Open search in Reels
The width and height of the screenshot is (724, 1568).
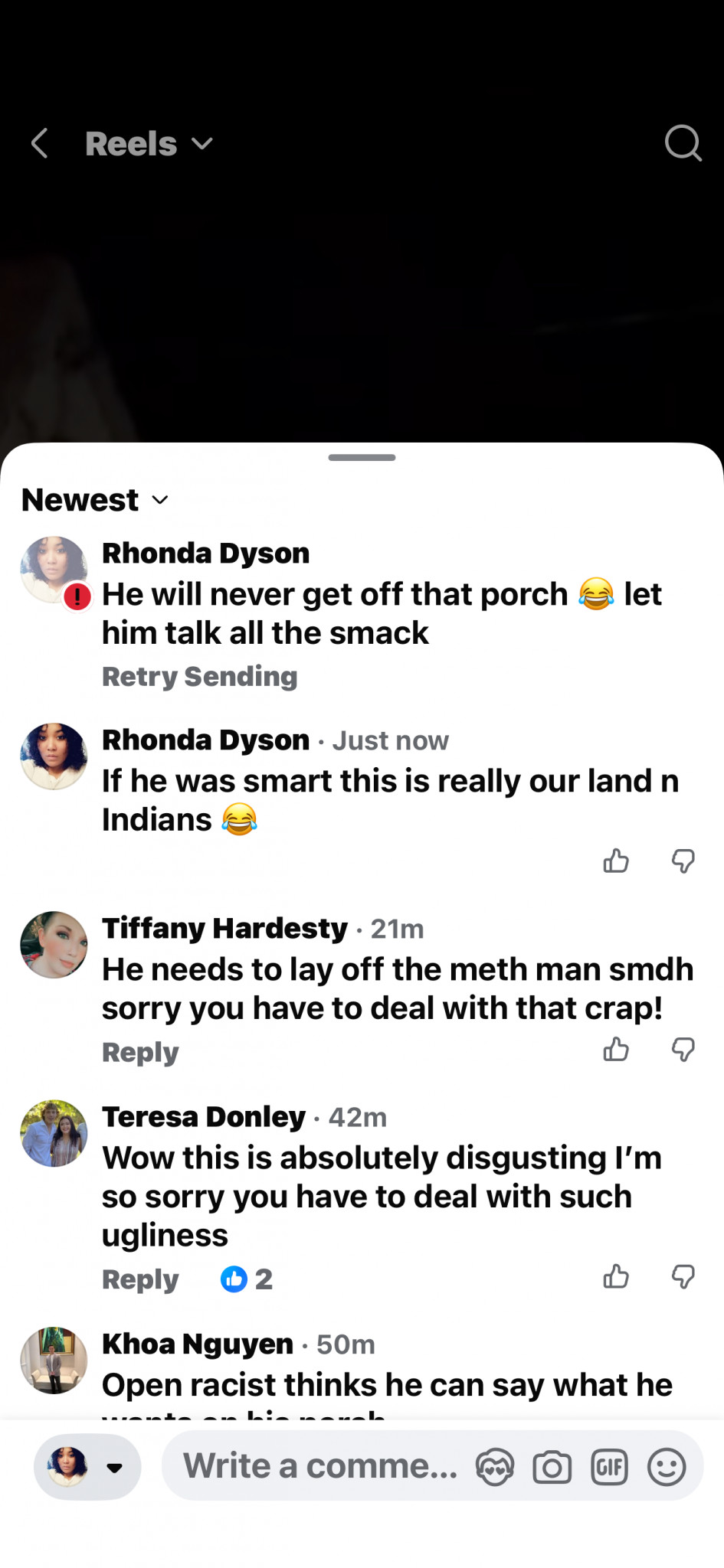[682, 143]
